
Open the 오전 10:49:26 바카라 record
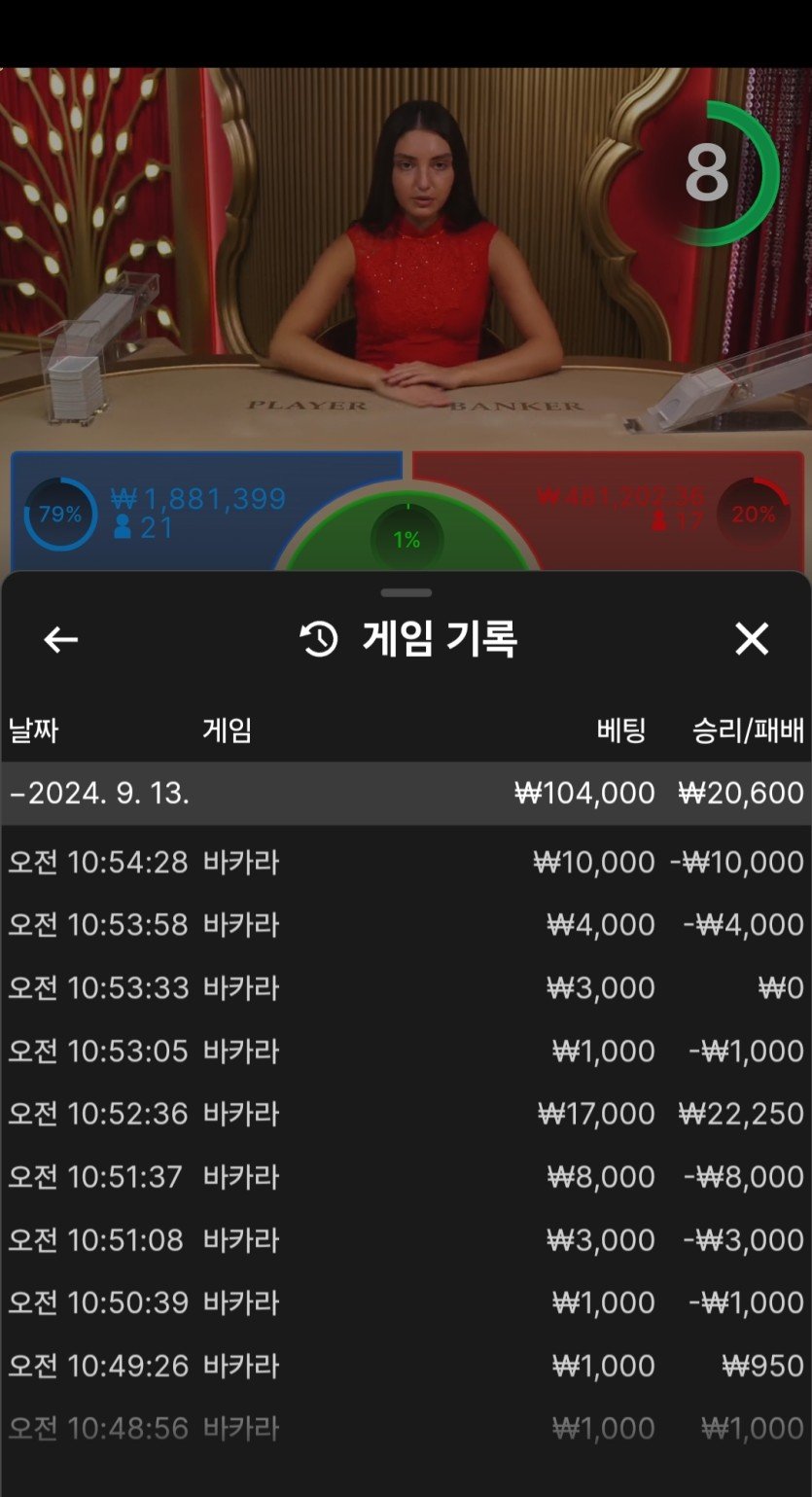[406, 1365]
